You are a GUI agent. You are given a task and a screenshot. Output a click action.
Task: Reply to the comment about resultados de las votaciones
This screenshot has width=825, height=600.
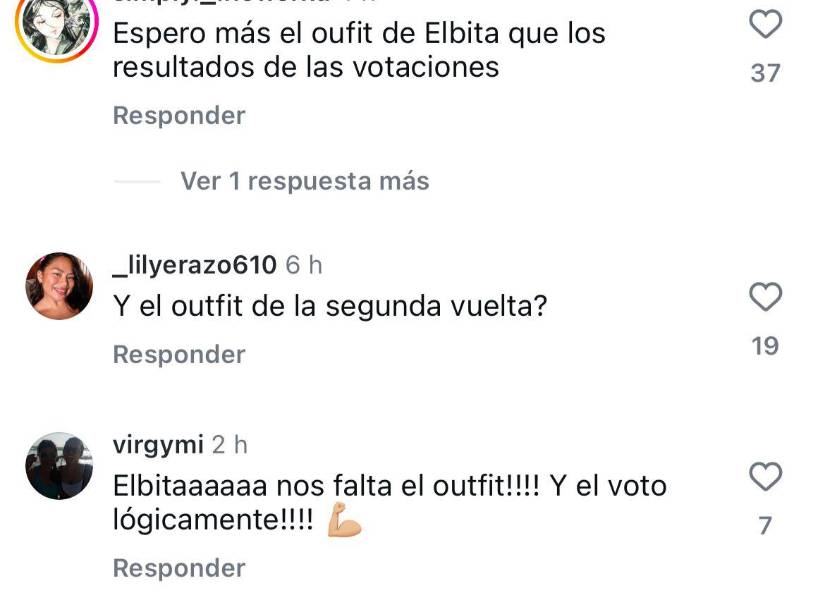[179, 116]
